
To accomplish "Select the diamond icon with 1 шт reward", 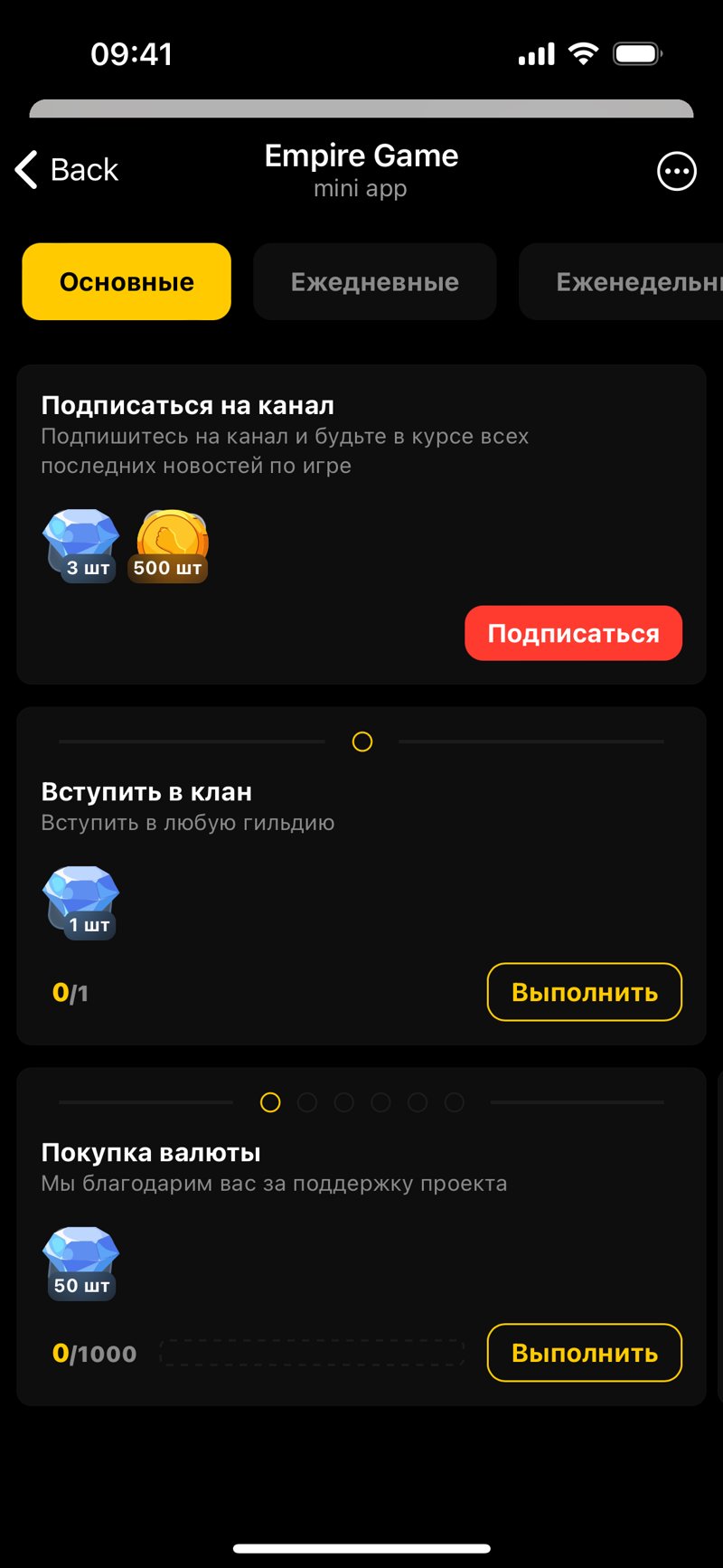I will click(x=80, y=898).
